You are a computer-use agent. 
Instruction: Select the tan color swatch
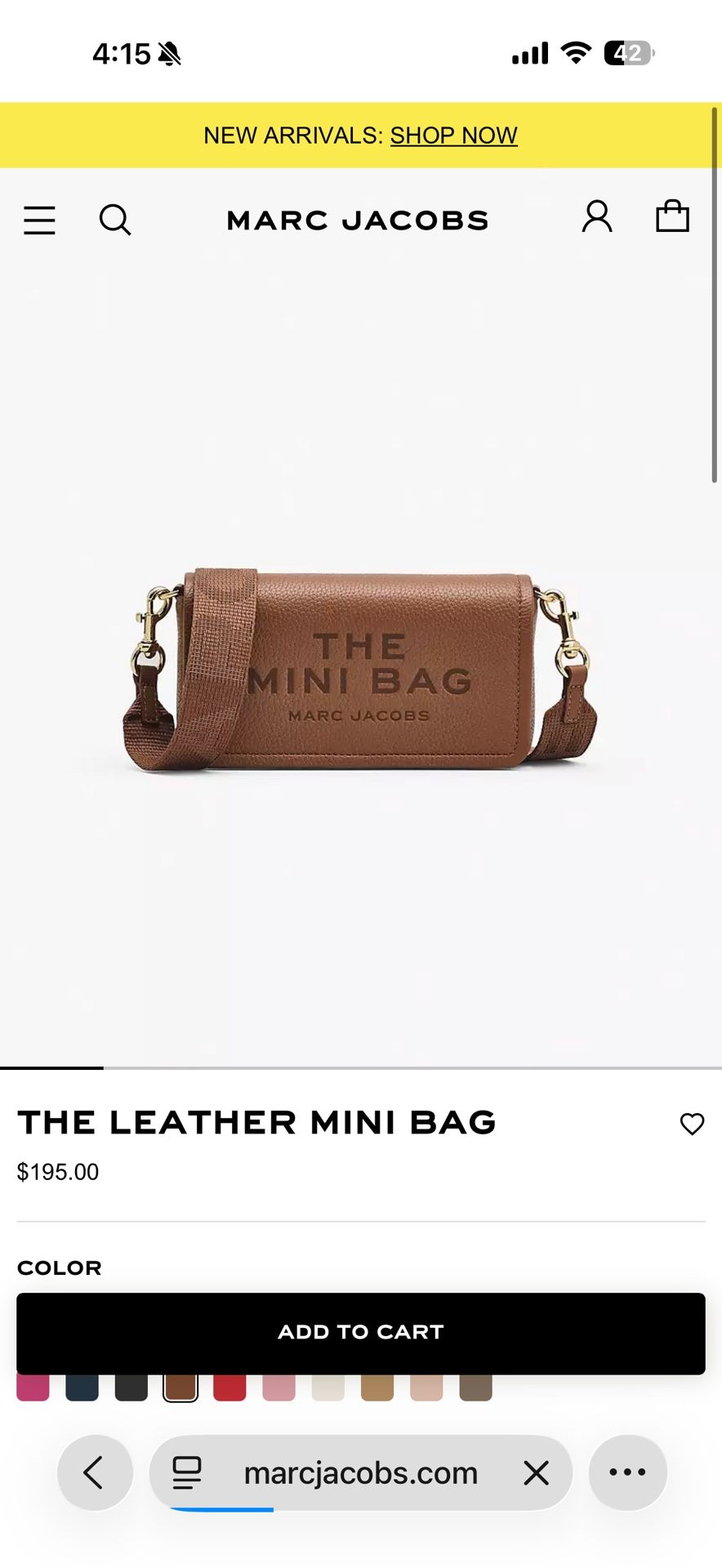(x=377, y=1396)
